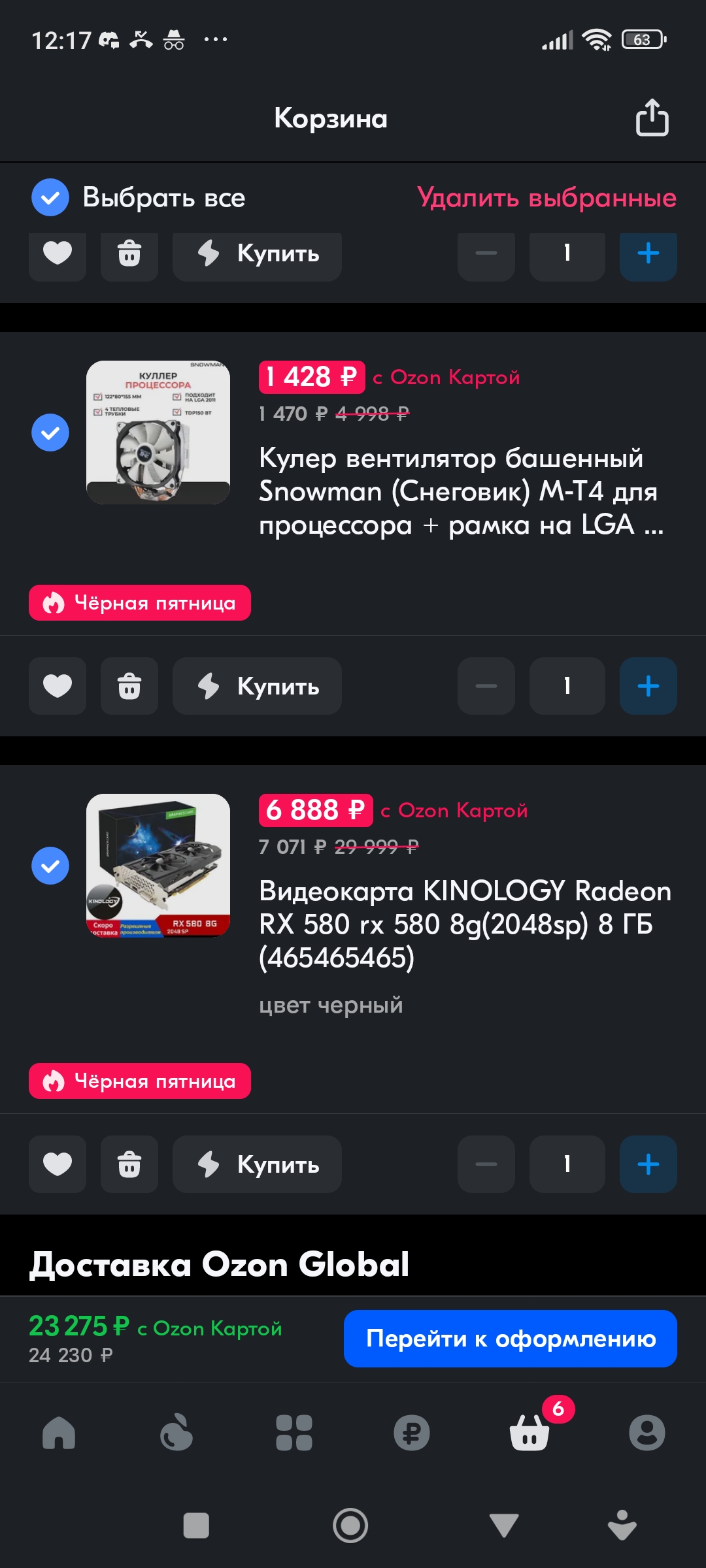Open the KINOLOGY Radeon RX 580 product image

[158, 866]
